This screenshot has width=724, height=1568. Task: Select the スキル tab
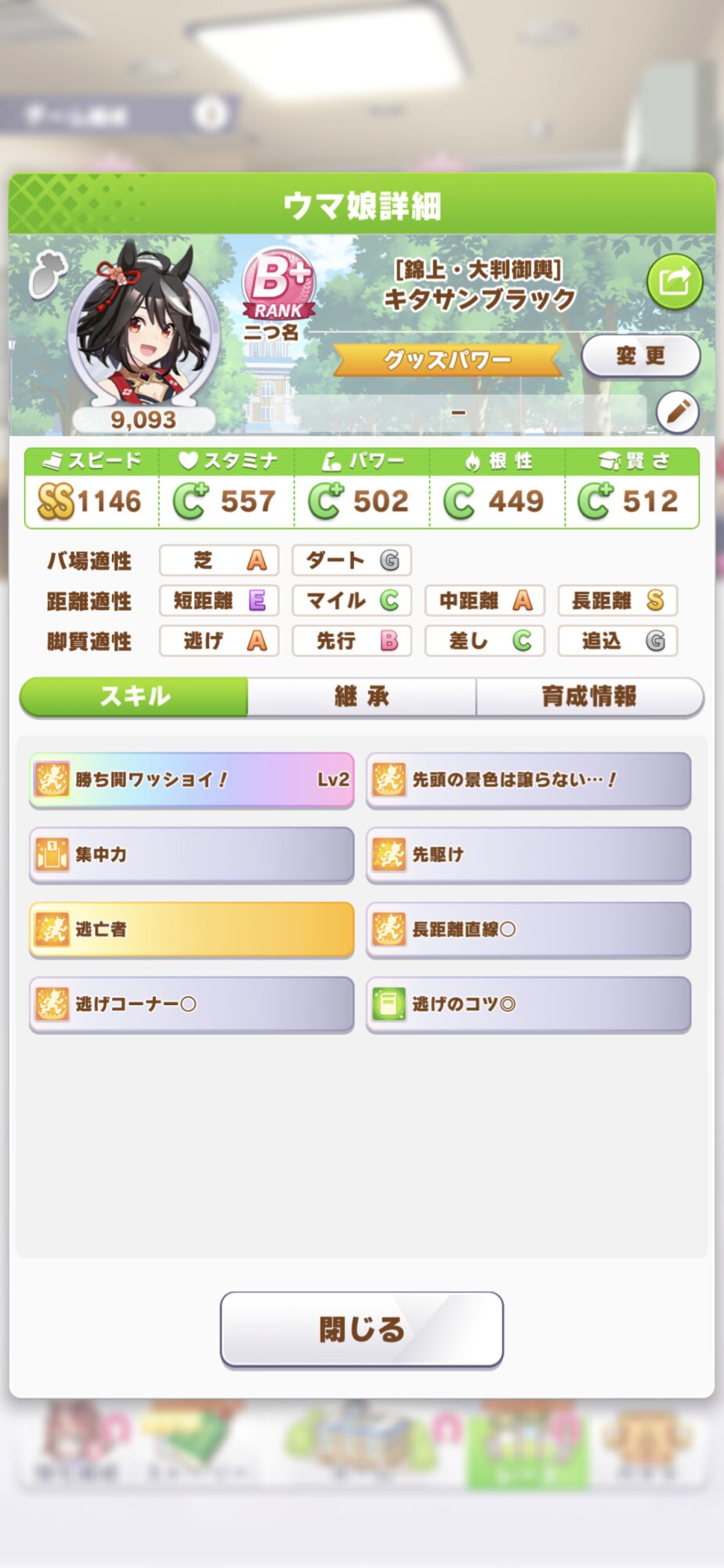134,696
